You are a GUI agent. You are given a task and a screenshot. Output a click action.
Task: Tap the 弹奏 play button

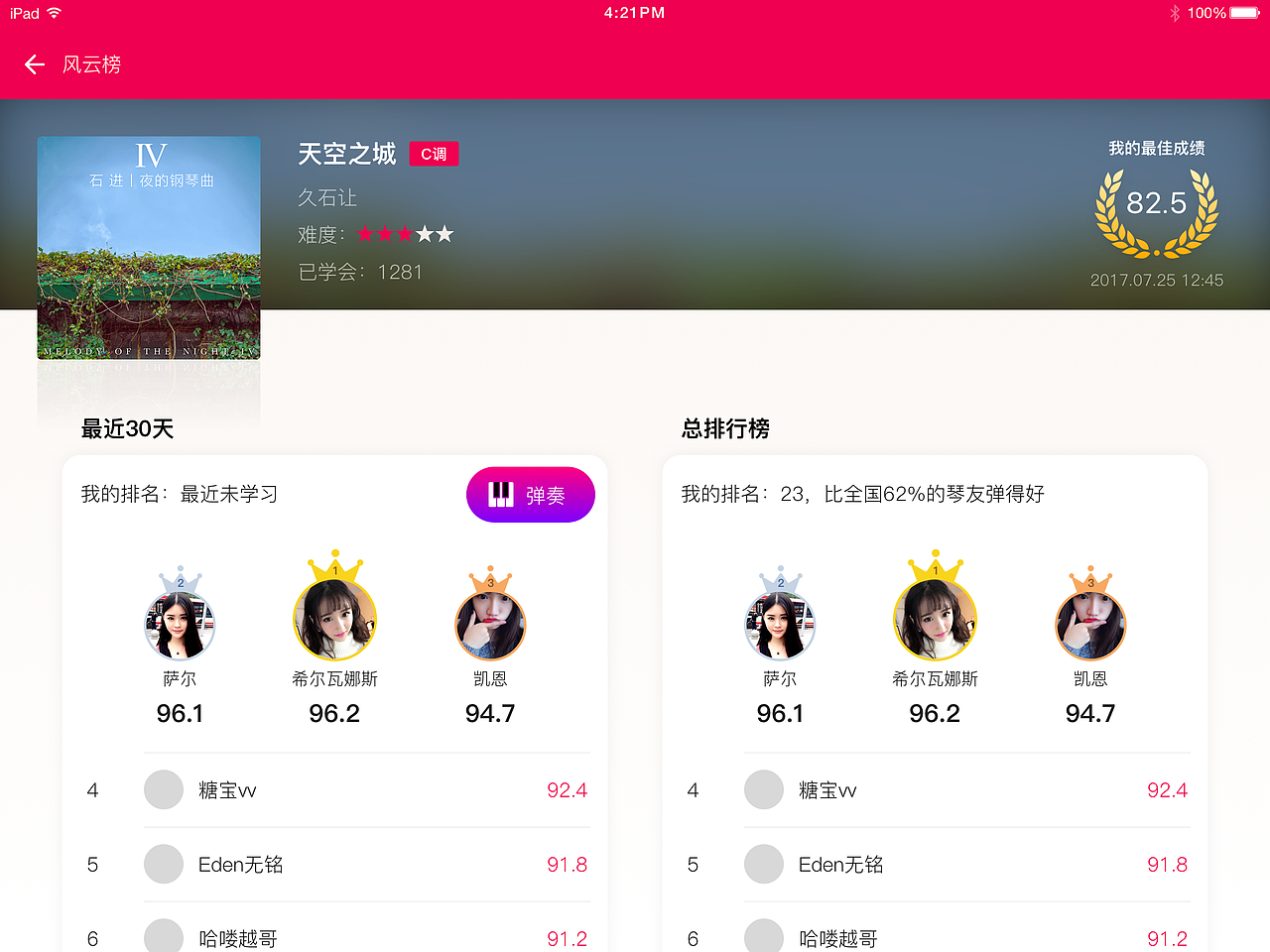[530, 494]
